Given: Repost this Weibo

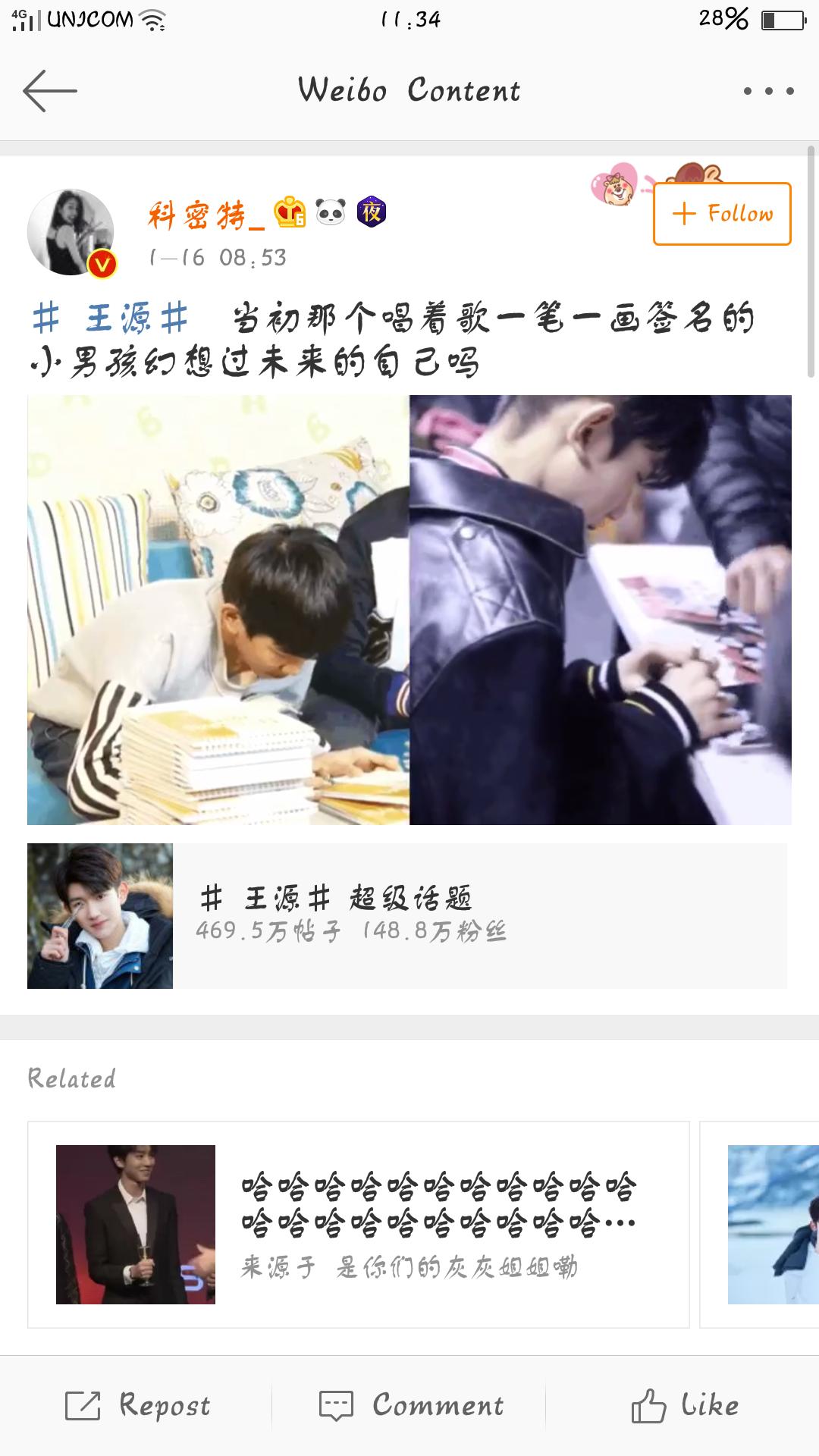Looking at the screenshot, I should click(x=137, y=1405).
